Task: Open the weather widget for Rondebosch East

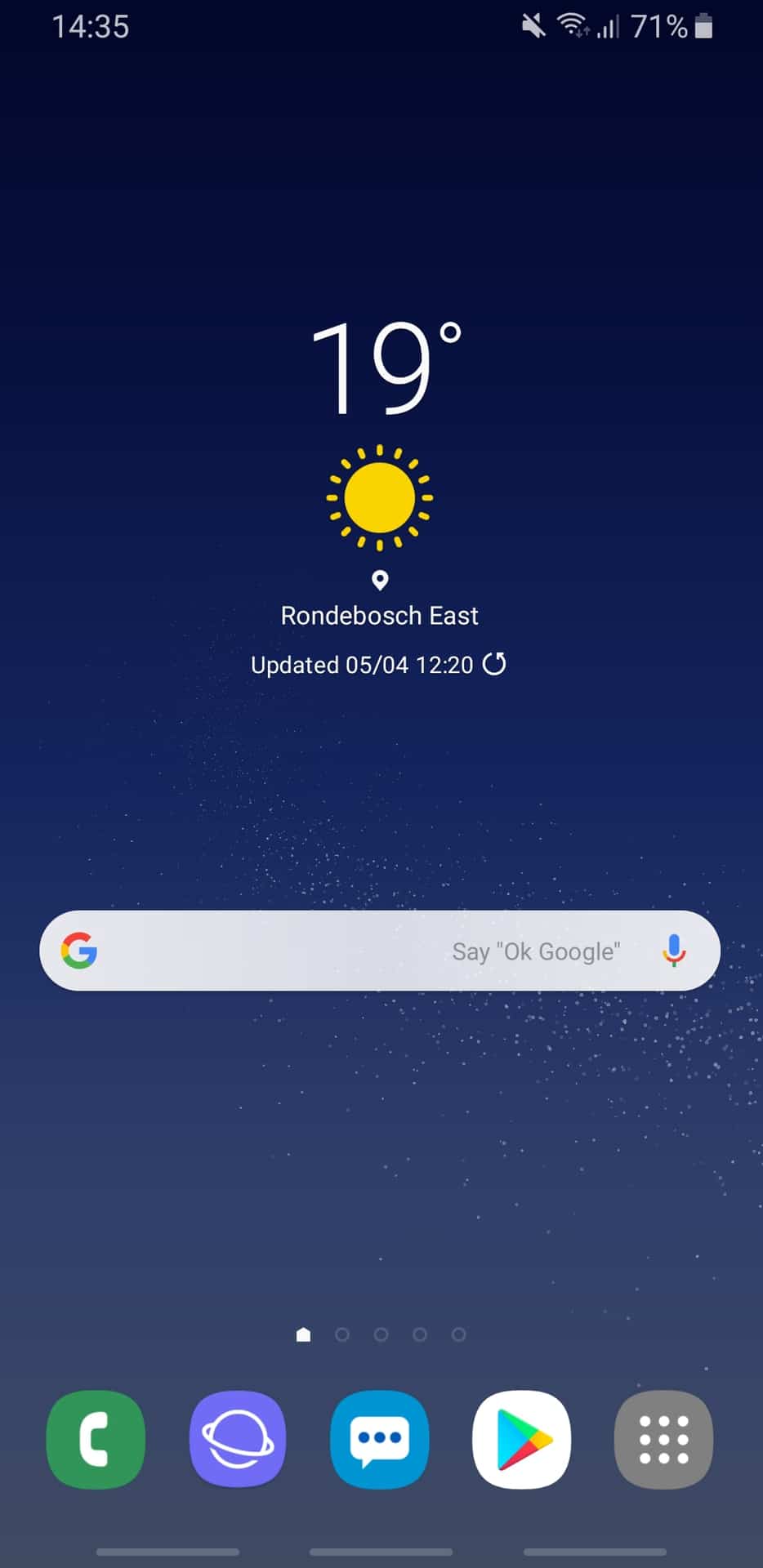Action: pyautogui.click(x=380, y=490)
